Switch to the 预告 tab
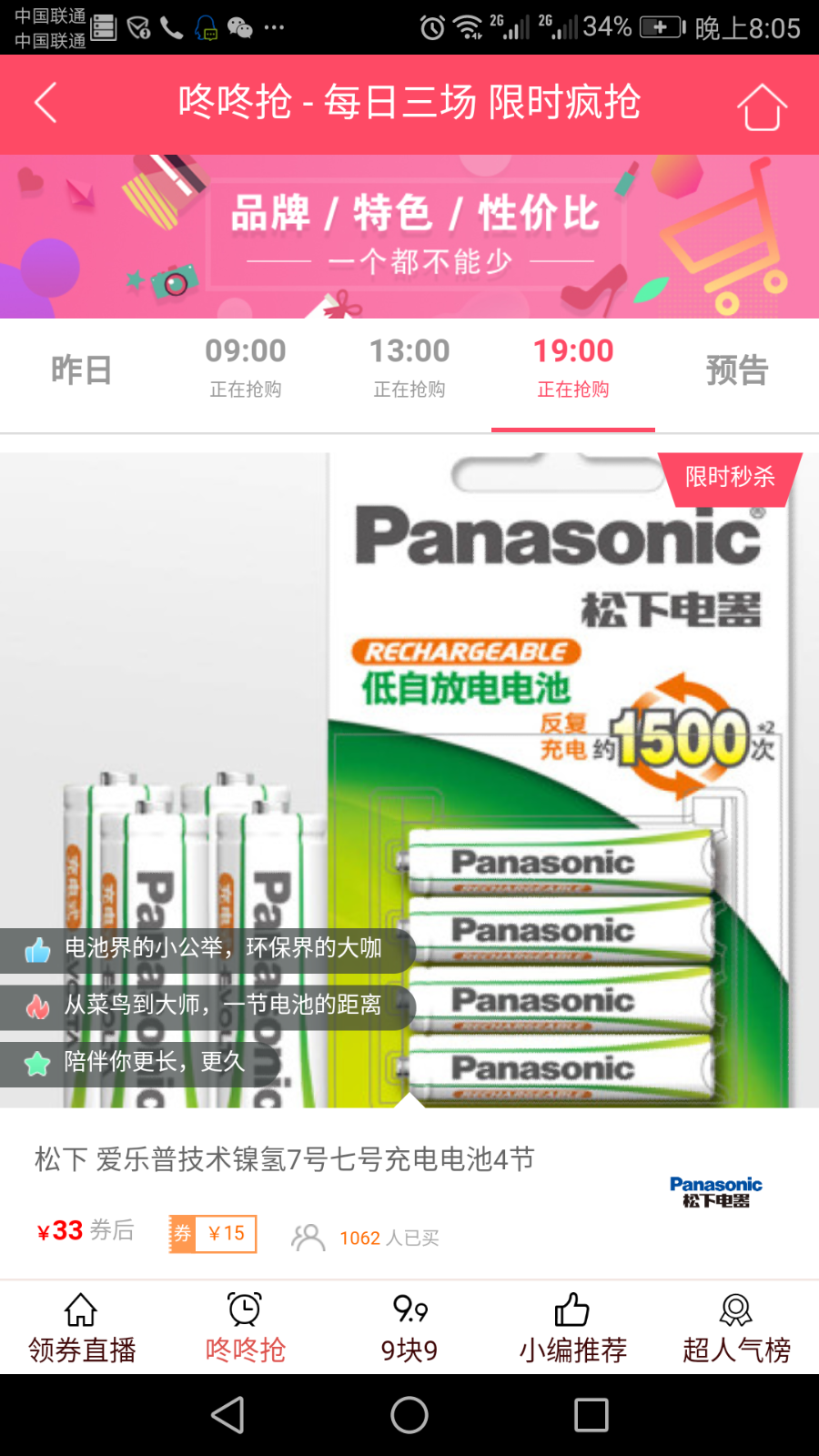 tap(737, 370)
